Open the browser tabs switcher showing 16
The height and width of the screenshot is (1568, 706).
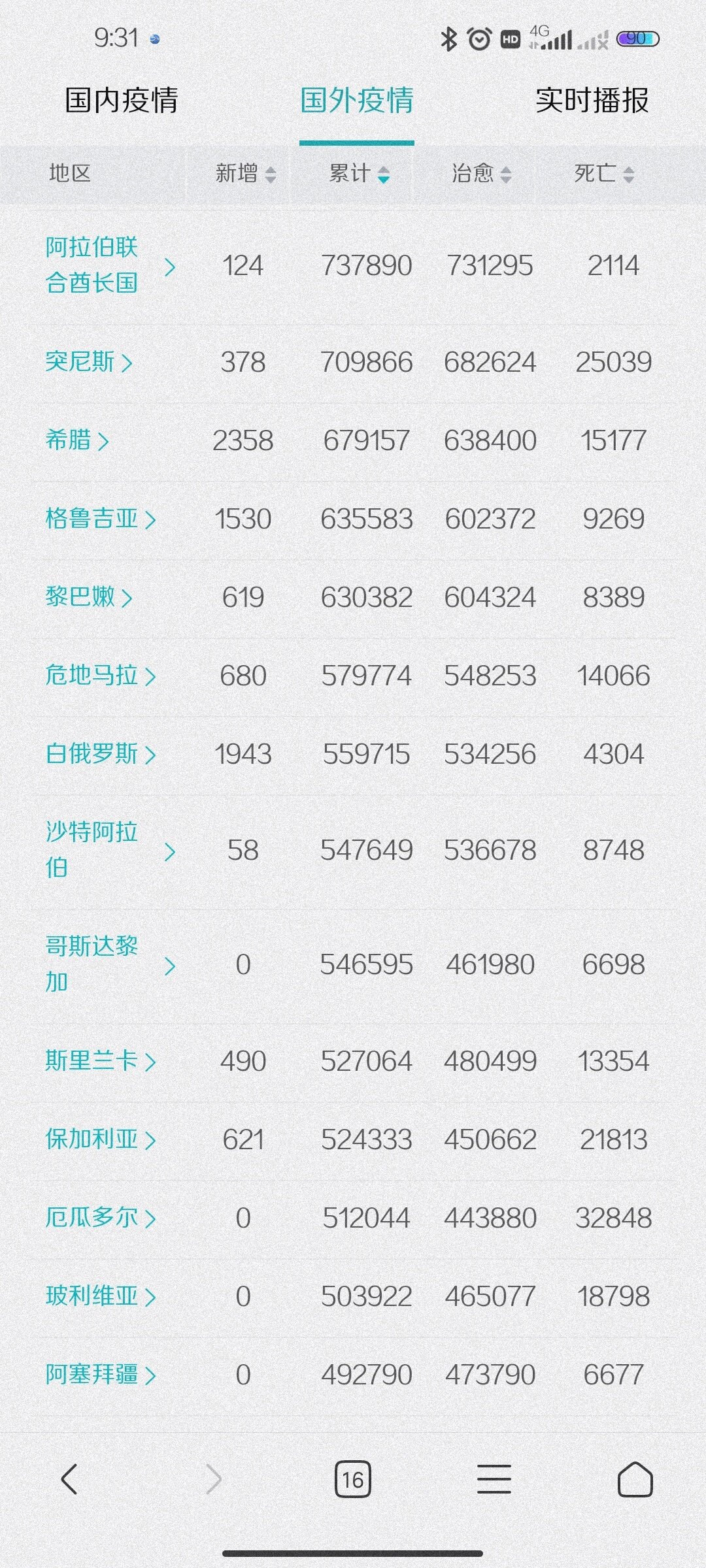(353, 1480)
